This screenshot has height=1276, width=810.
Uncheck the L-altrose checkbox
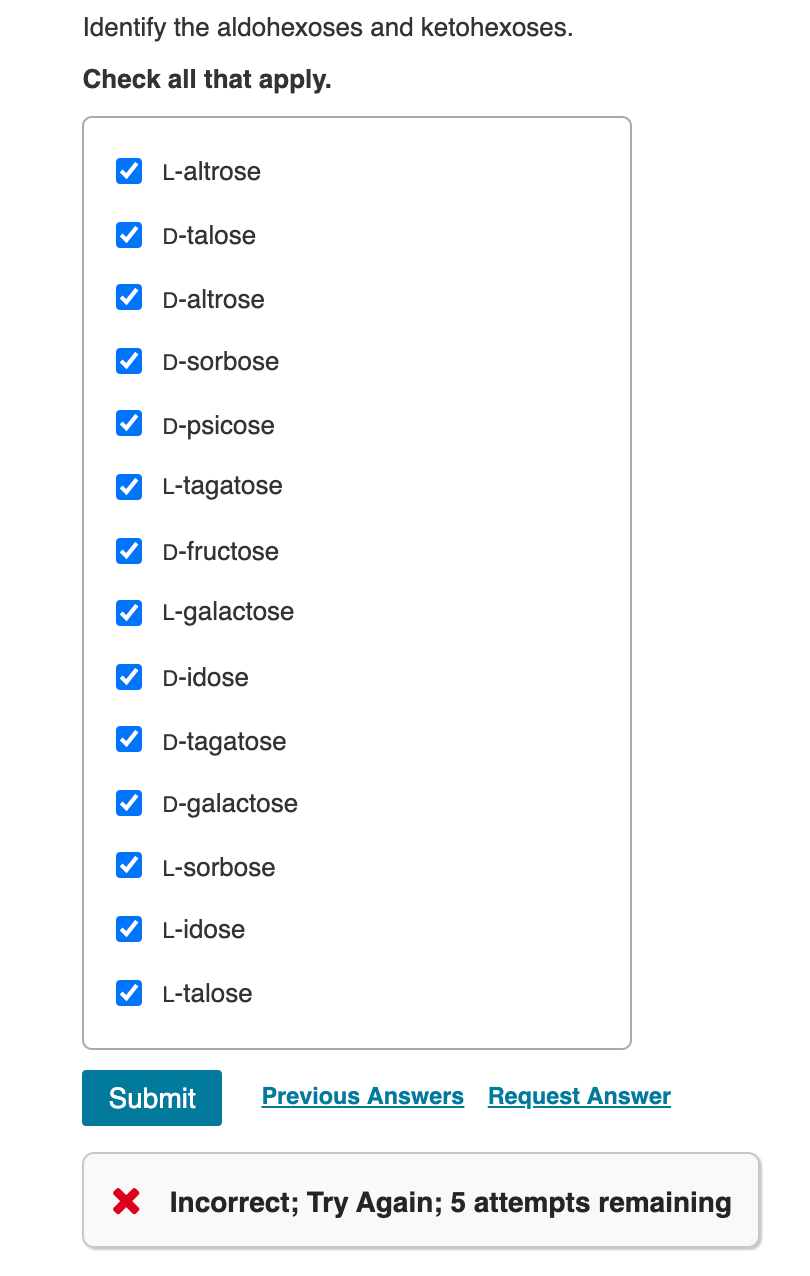coord(129,171)
